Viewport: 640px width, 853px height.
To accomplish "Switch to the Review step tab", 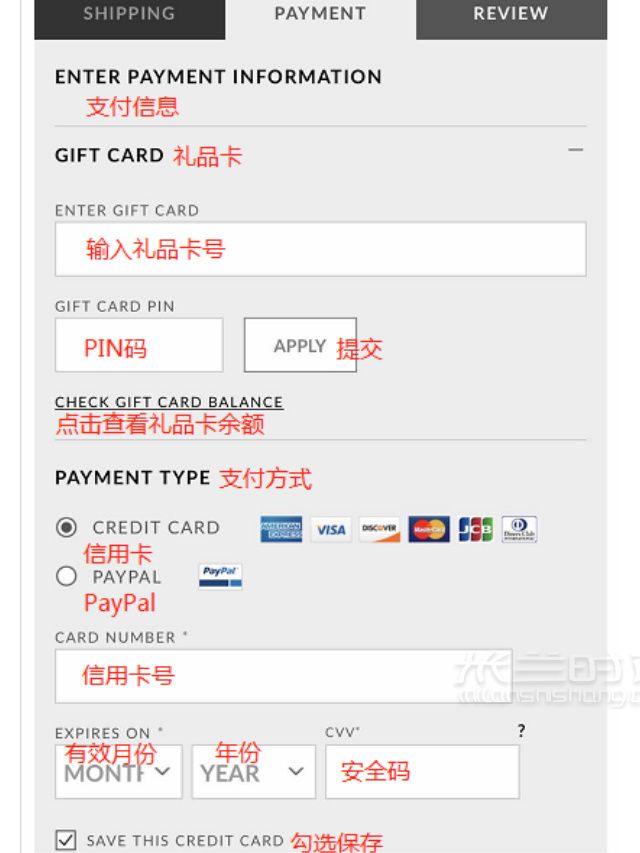I will coord(510,15).
